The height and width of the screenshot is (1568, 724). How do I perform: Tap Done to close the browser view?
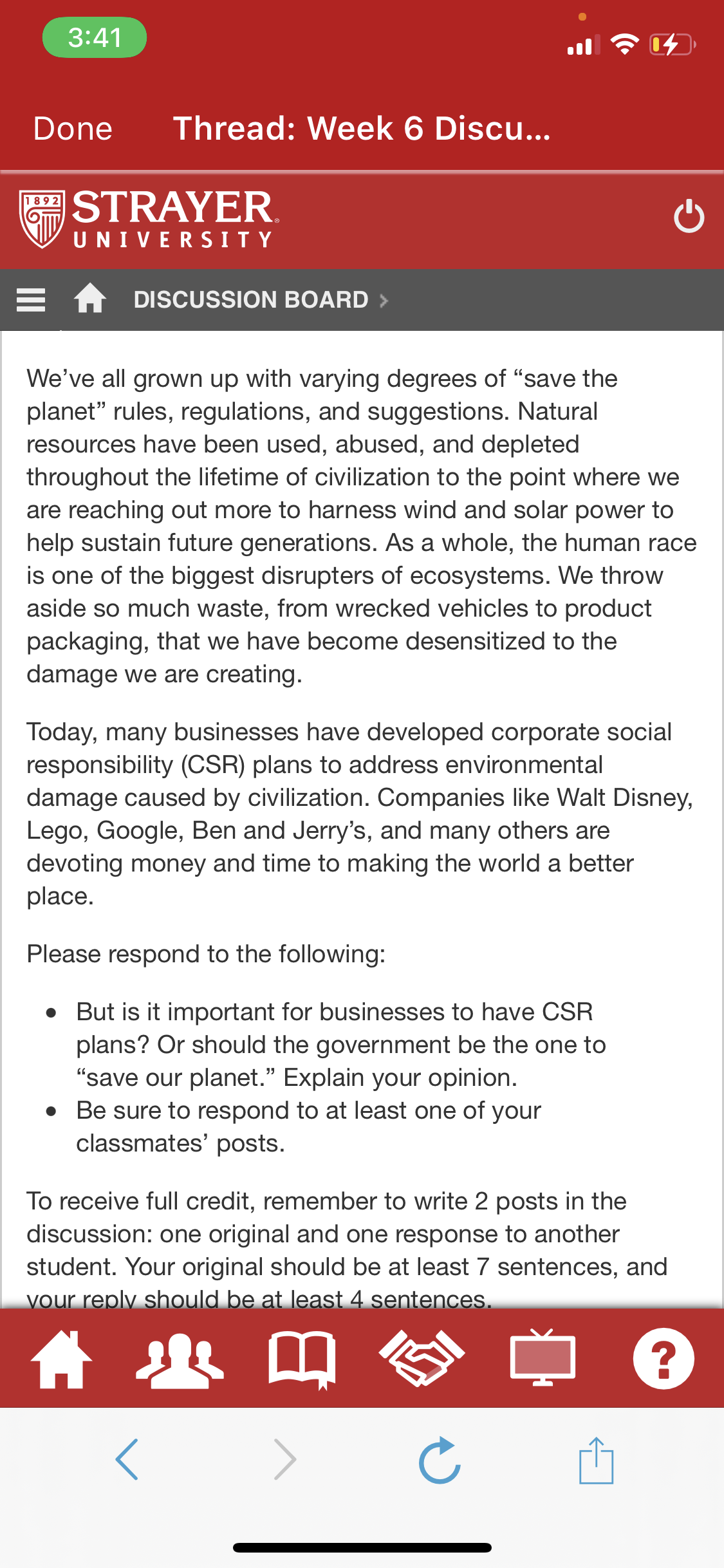[73, 129]
